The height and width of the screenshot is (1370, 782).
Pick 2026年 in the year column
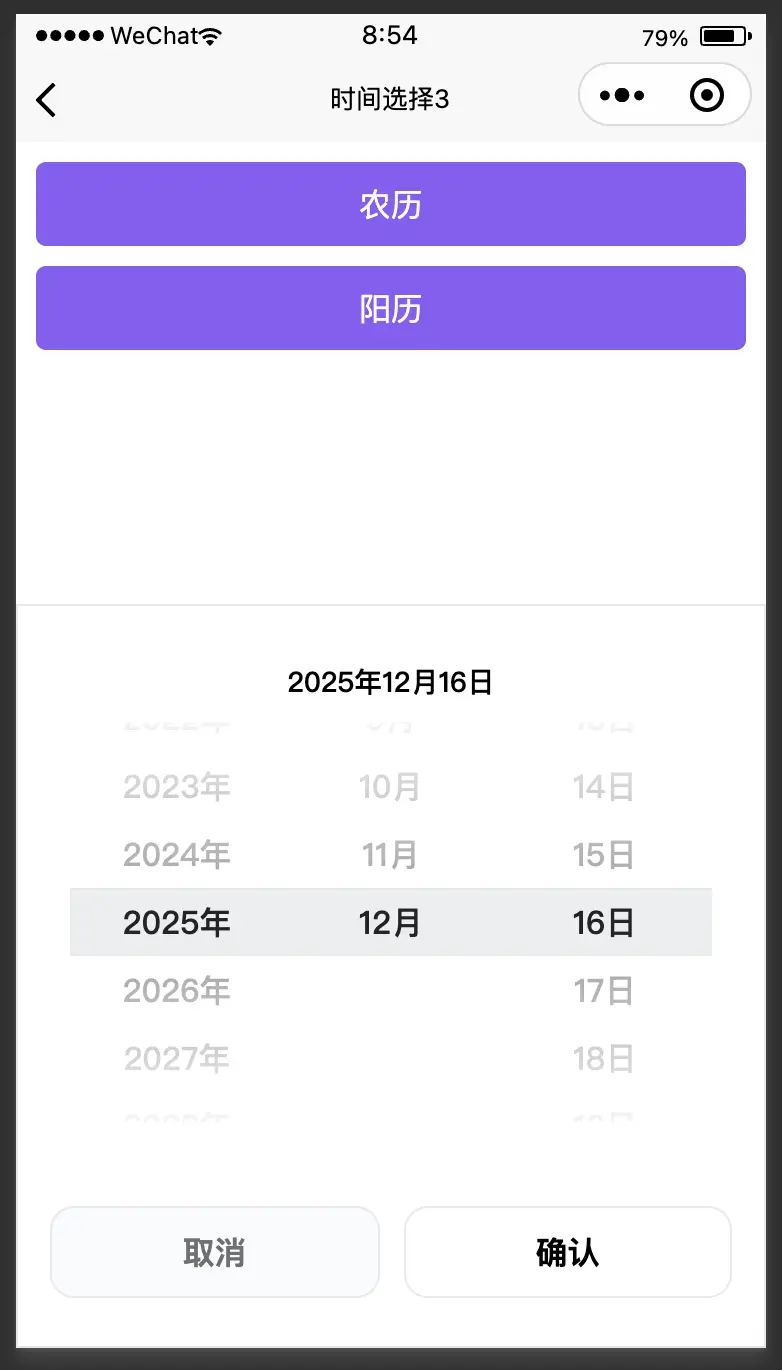pos(177,991)
